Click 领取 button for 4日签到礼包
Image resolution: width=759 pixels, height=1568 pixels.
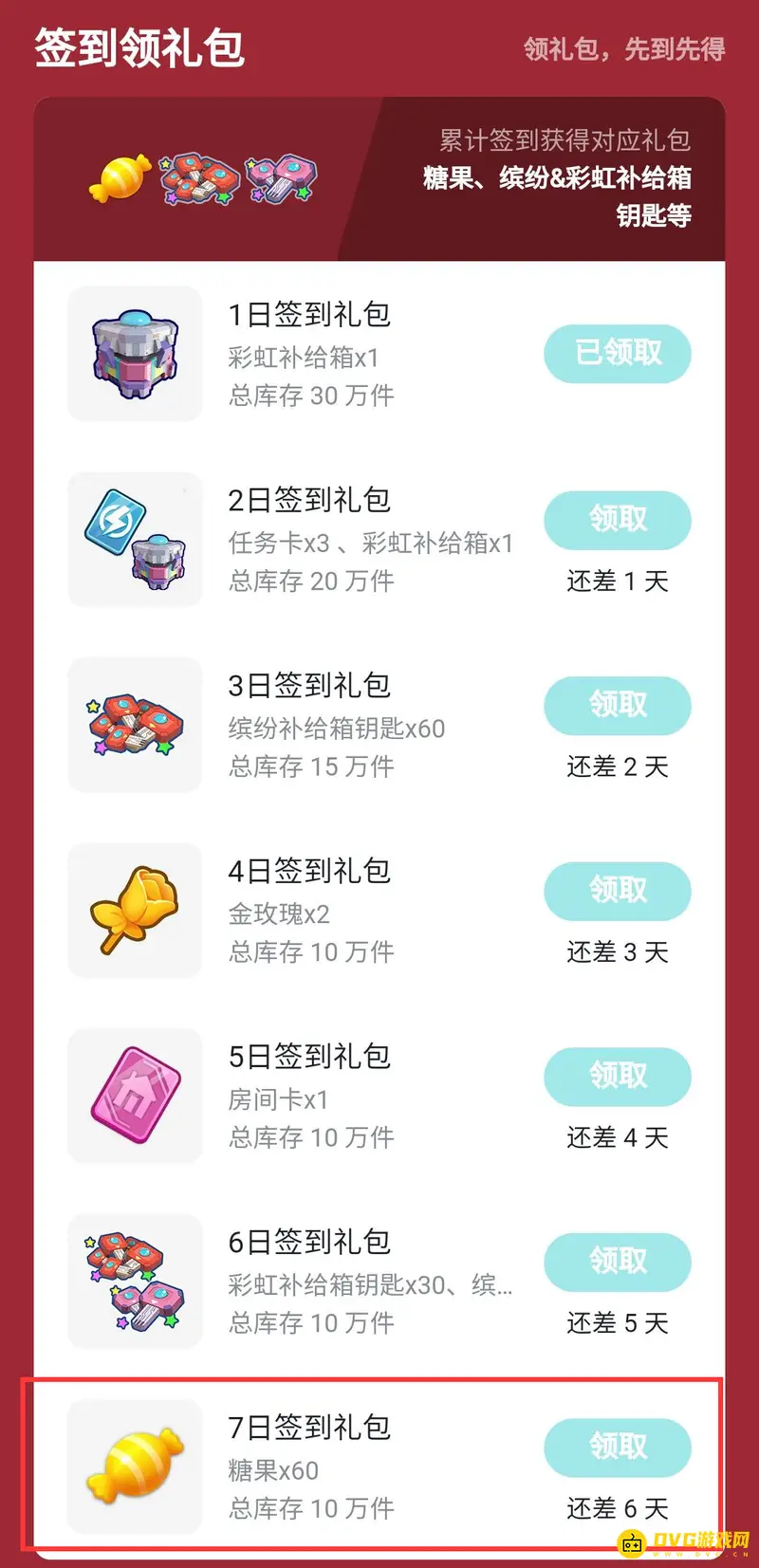tap(617, 892)
